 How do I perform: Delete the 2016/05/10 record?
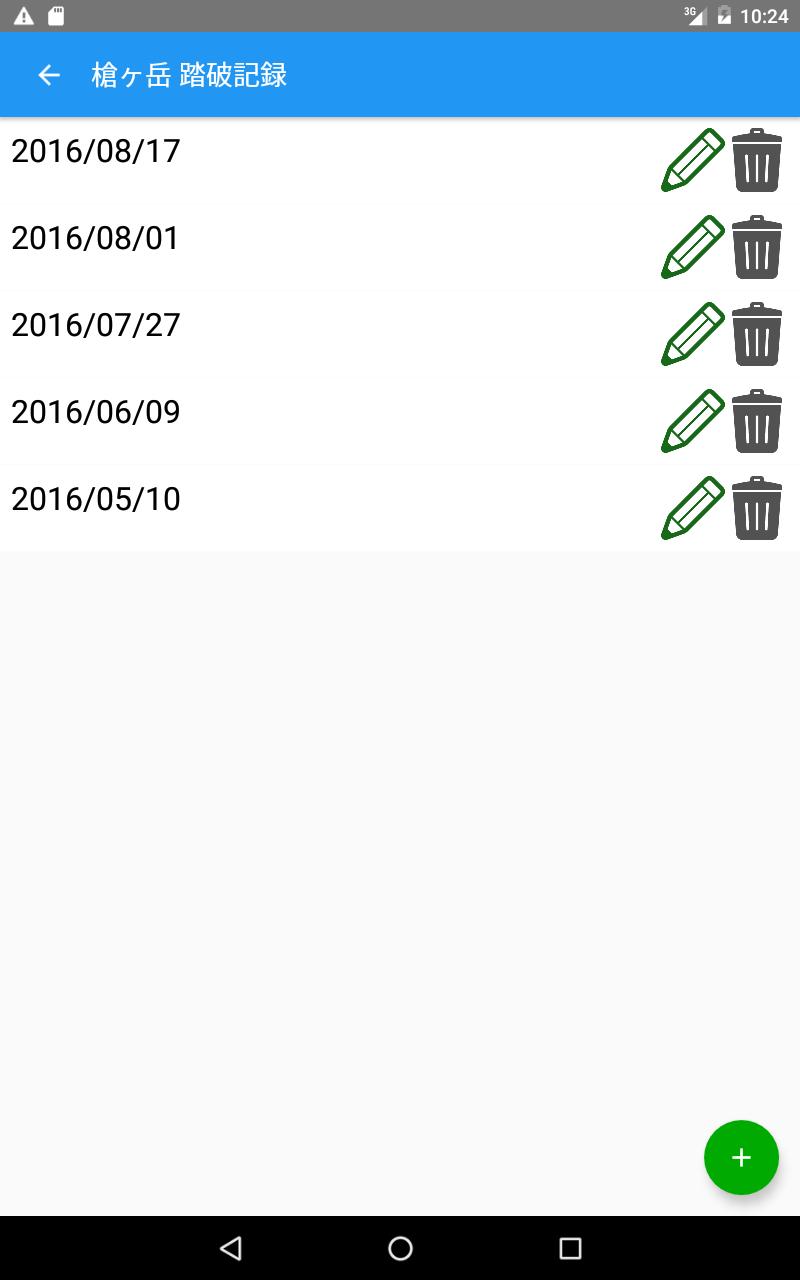tap(757, 508)
